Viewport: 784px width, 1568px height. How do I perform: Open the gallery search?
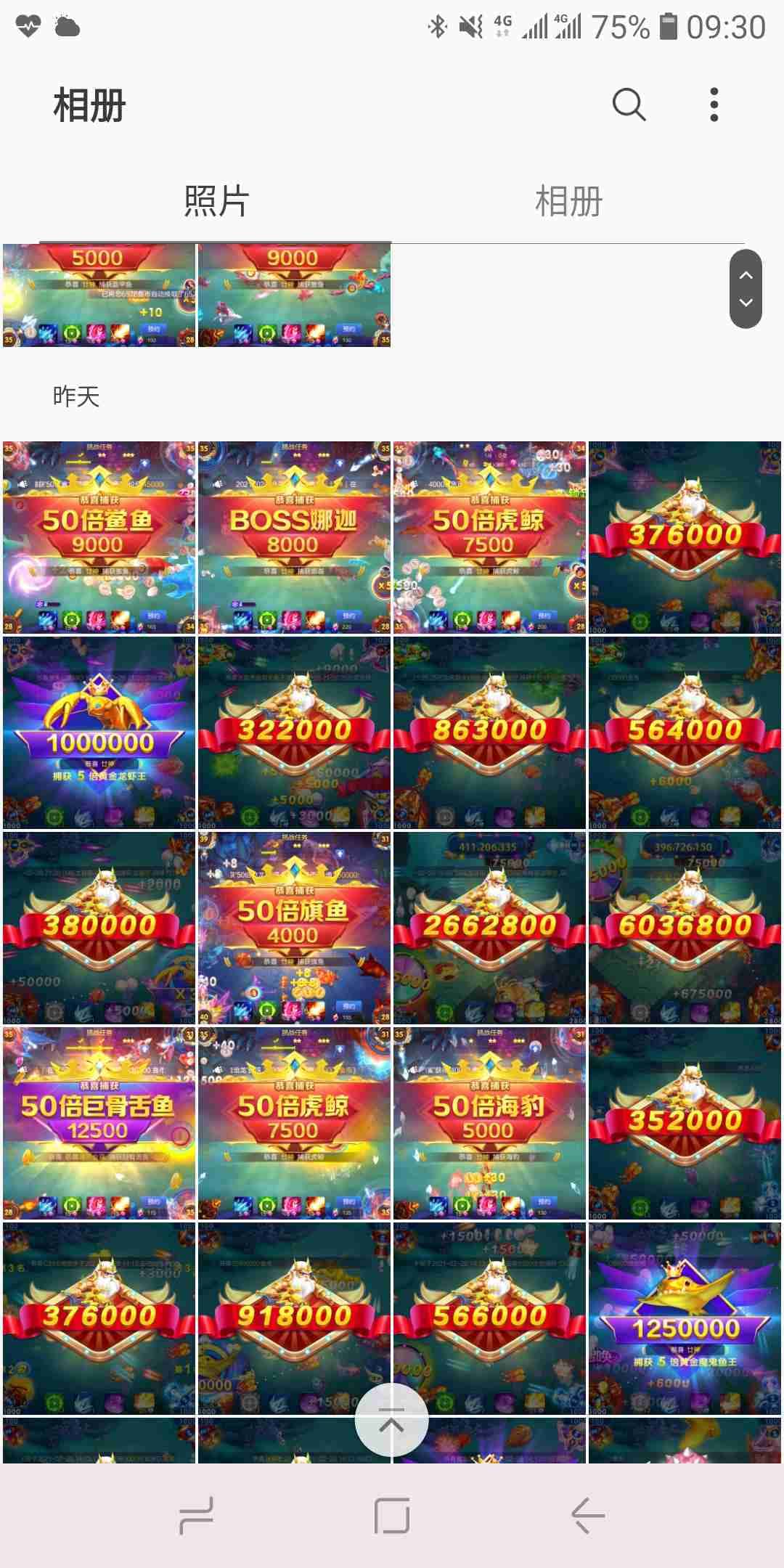click(629, 105)
